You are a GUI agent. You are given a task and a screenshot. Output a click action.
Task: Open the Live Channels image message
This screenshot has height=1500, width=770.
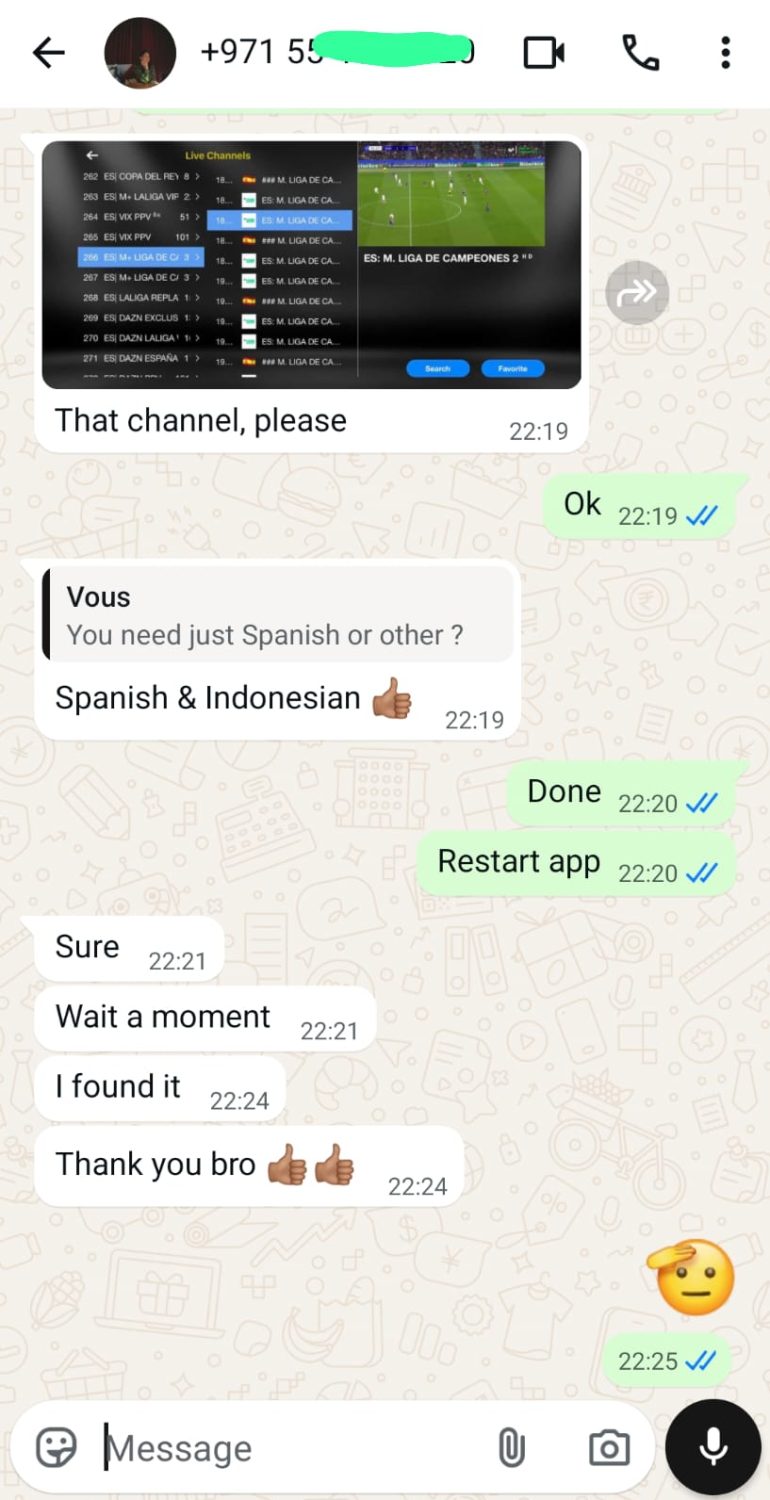click(x=311, y=265)
